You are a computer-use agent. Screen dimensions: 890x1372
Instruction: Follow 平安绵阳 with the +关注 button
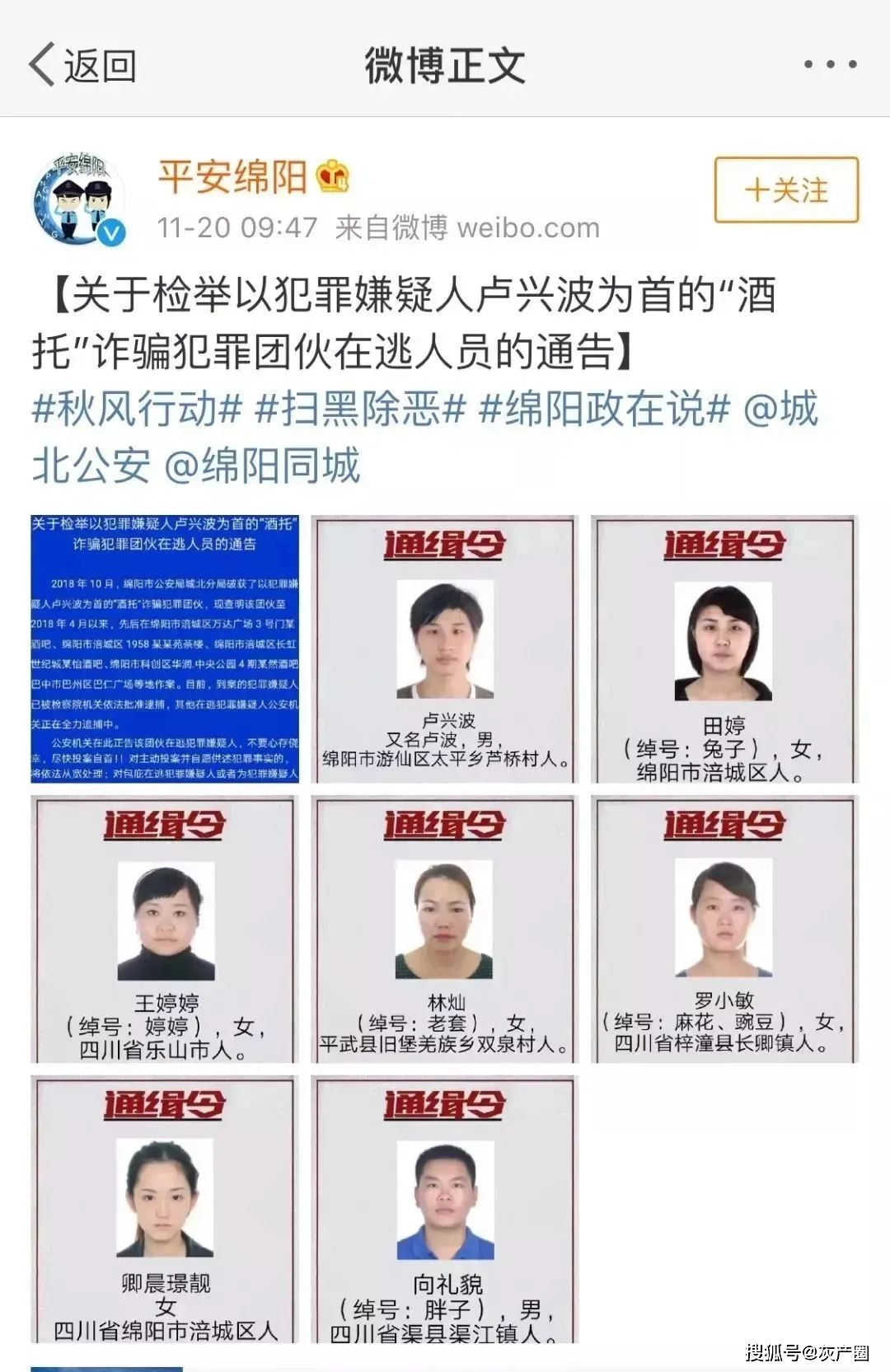(785, 190)
